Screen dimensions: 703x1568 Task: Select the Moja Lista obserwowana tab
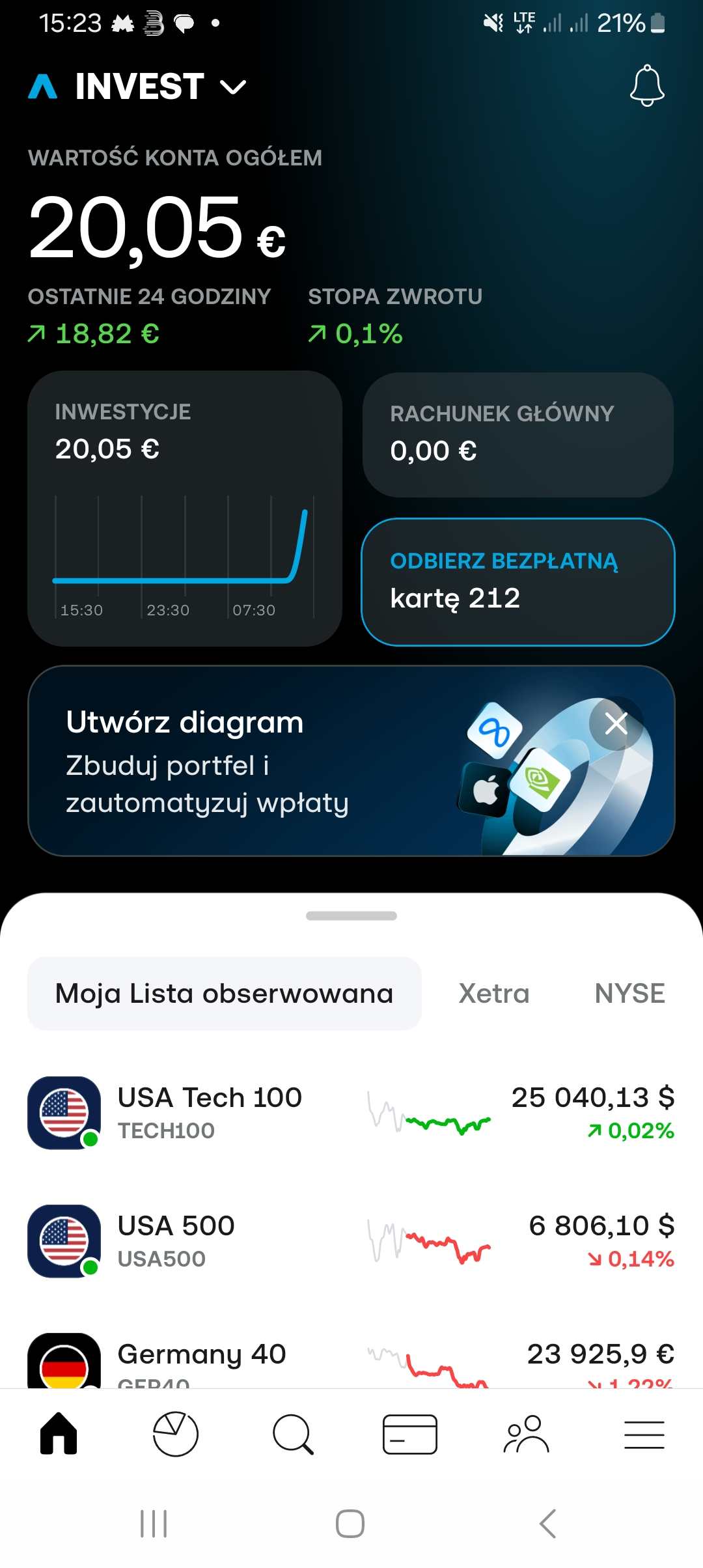click(x=224, y=994)
